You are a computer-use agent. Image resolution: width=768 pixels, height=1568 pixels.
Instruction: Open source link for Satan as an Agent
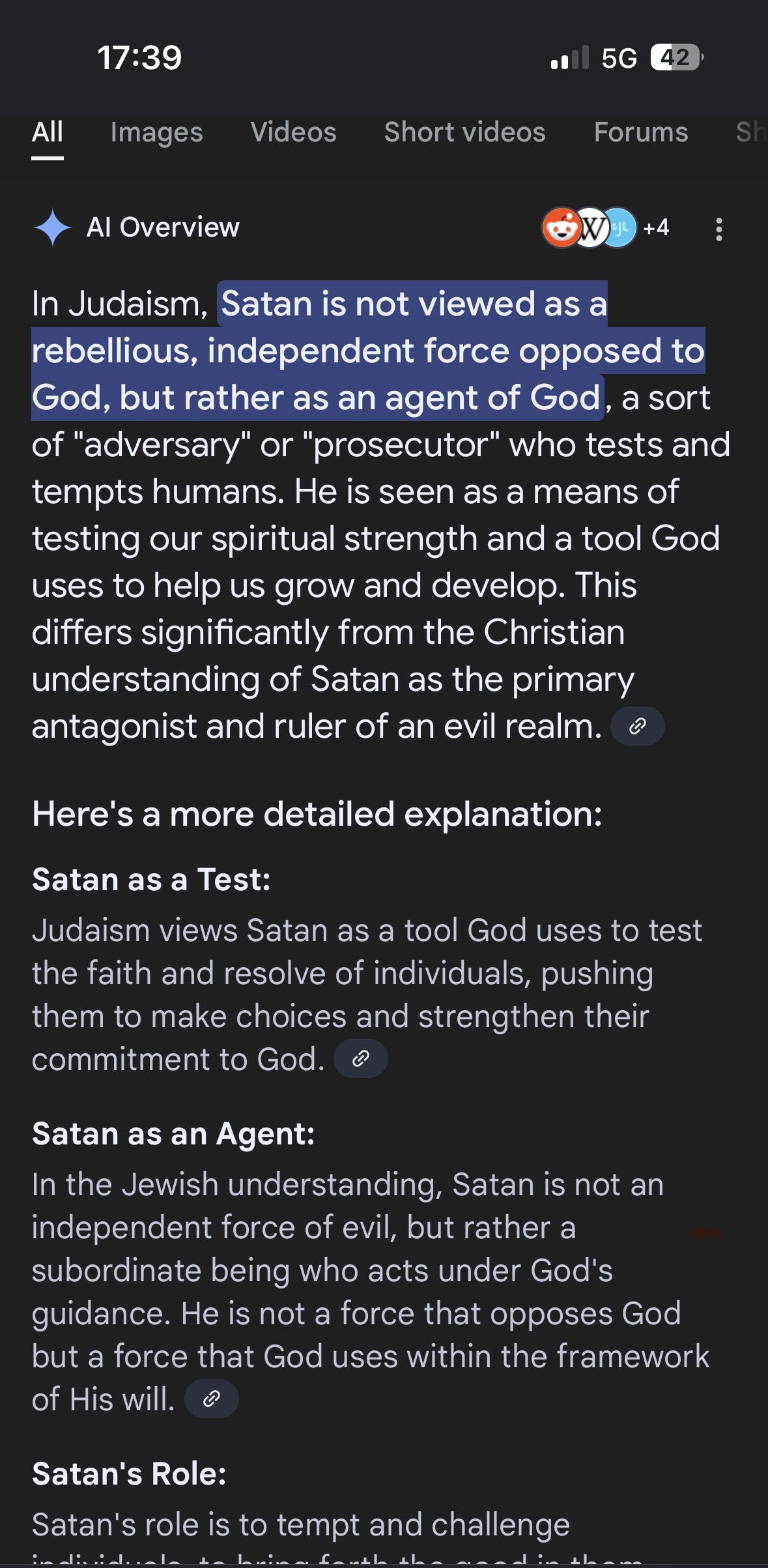(x=211, y=1399)
